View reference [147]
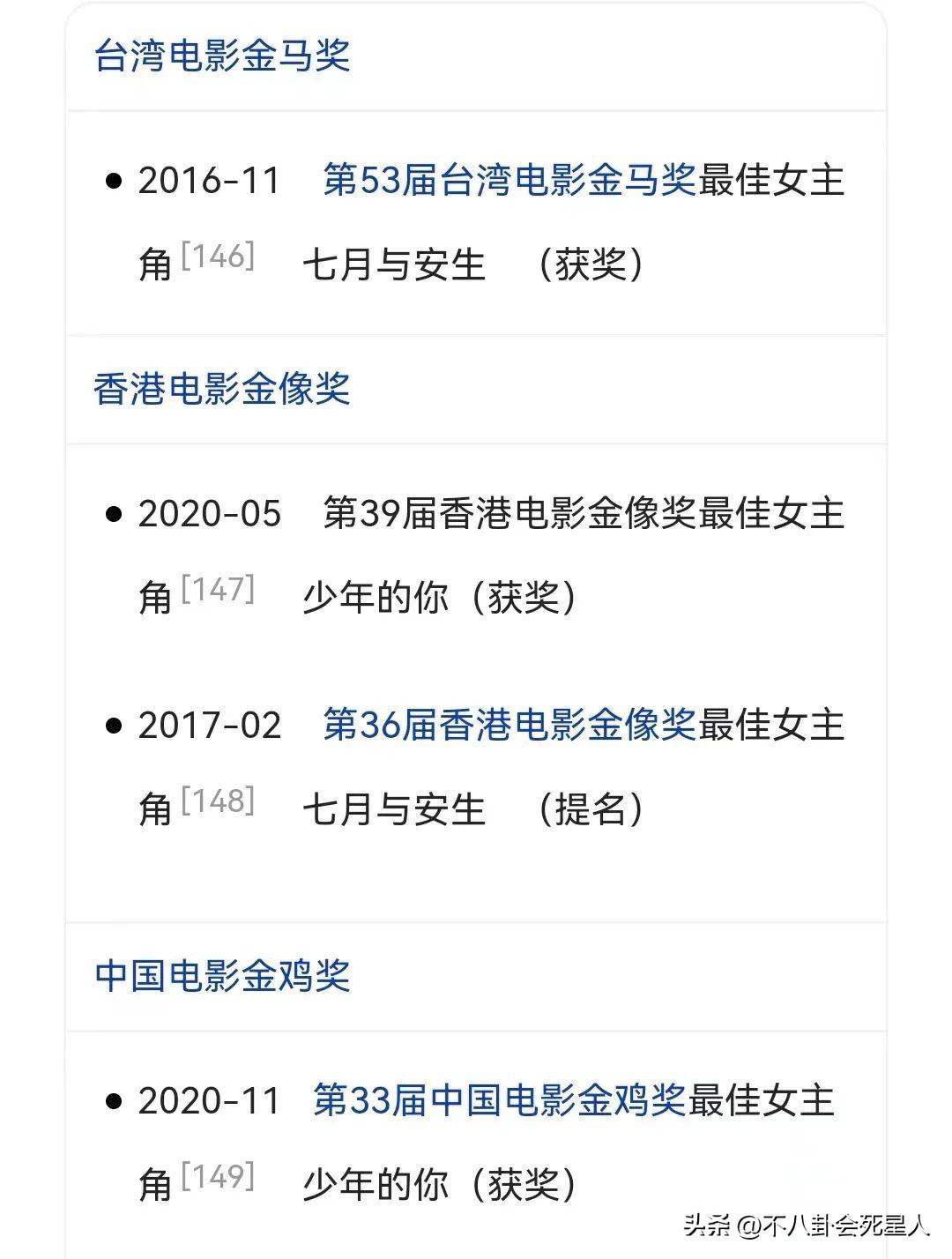This screenshot has width=952, height=1259. [218, 589]
